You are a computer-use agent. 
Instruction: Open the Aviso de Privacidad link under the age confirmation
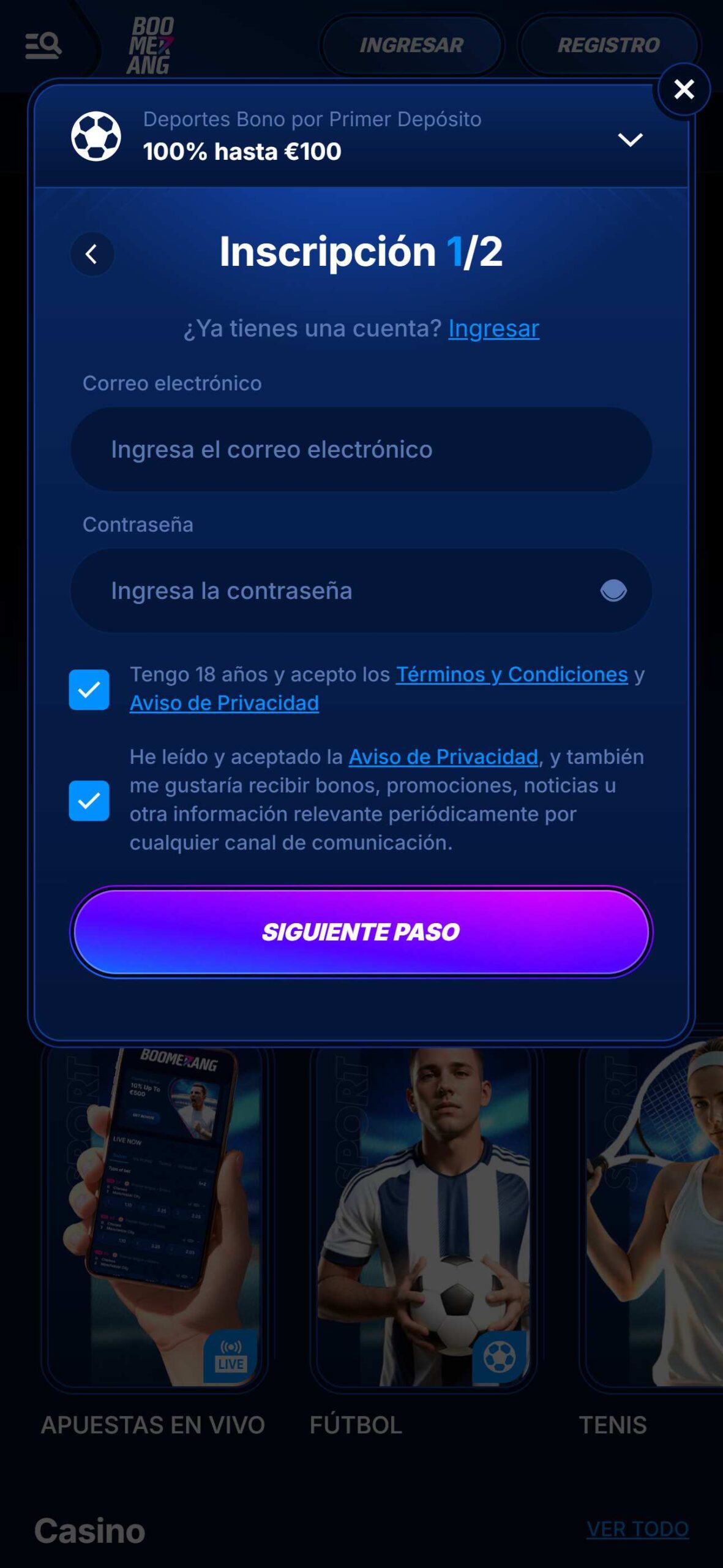(224, 703)
